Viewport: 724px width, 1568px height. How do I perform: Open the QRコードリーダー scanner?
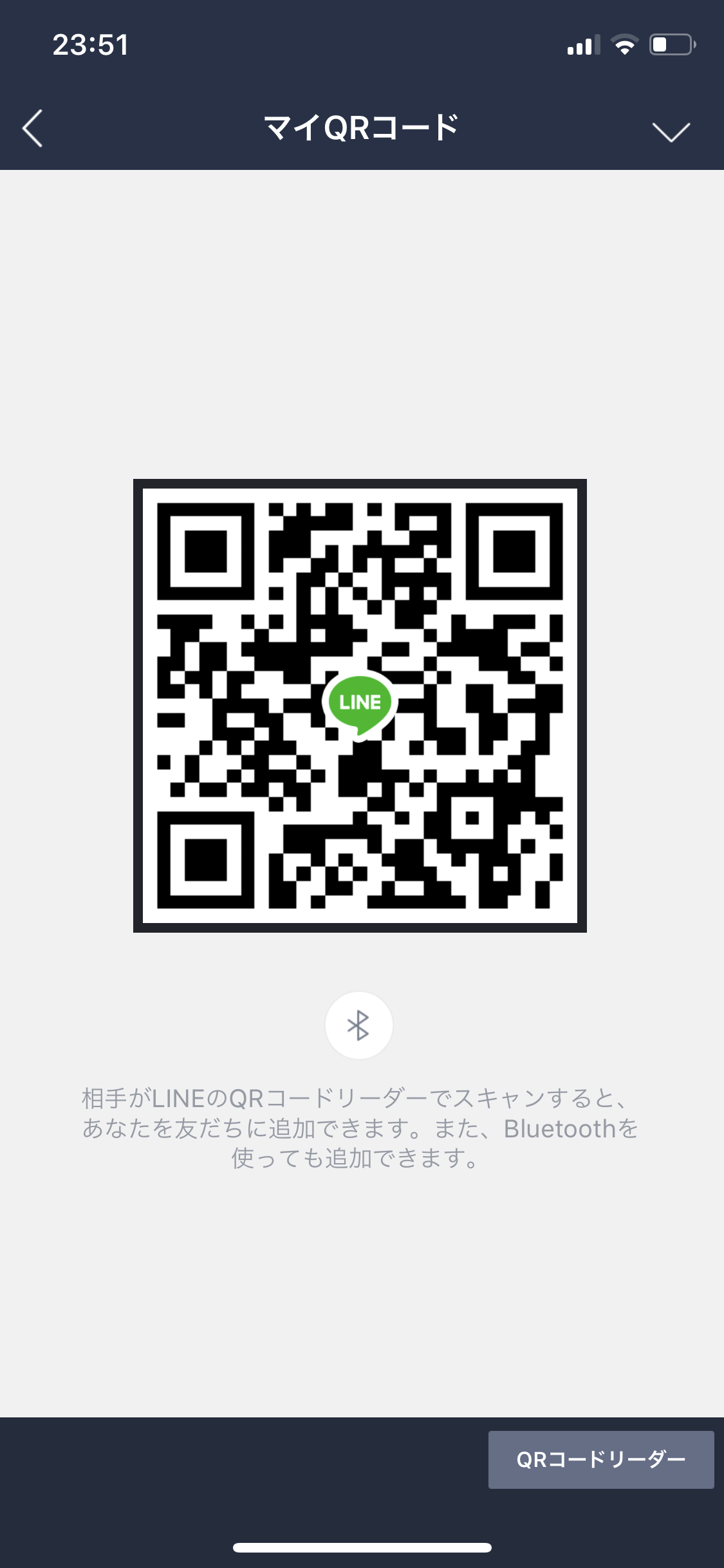tap(601, 1459)
